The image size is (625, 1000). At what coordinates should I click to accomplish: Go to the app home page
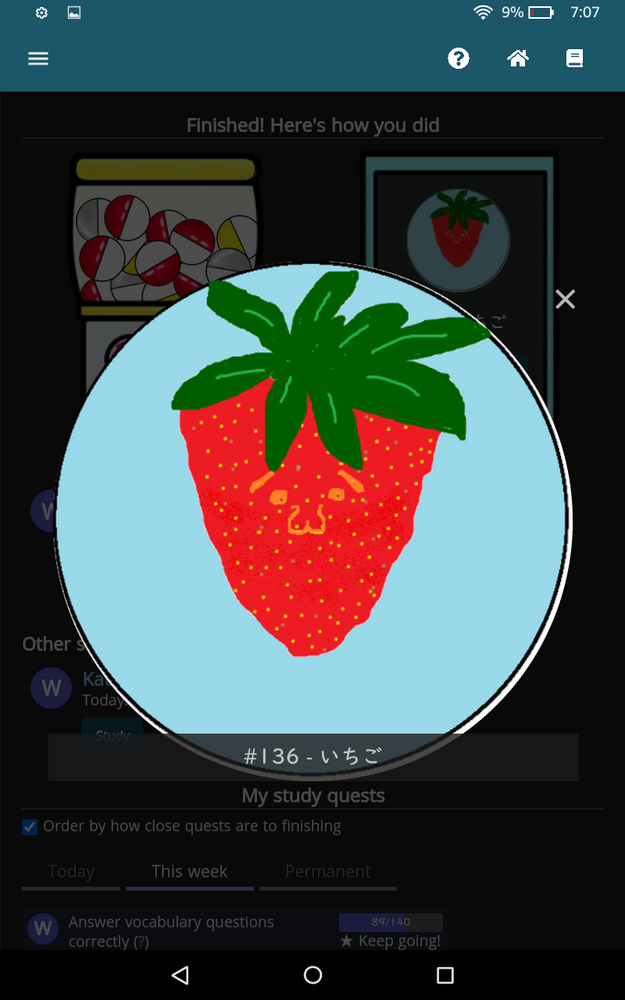pos(517,59)
